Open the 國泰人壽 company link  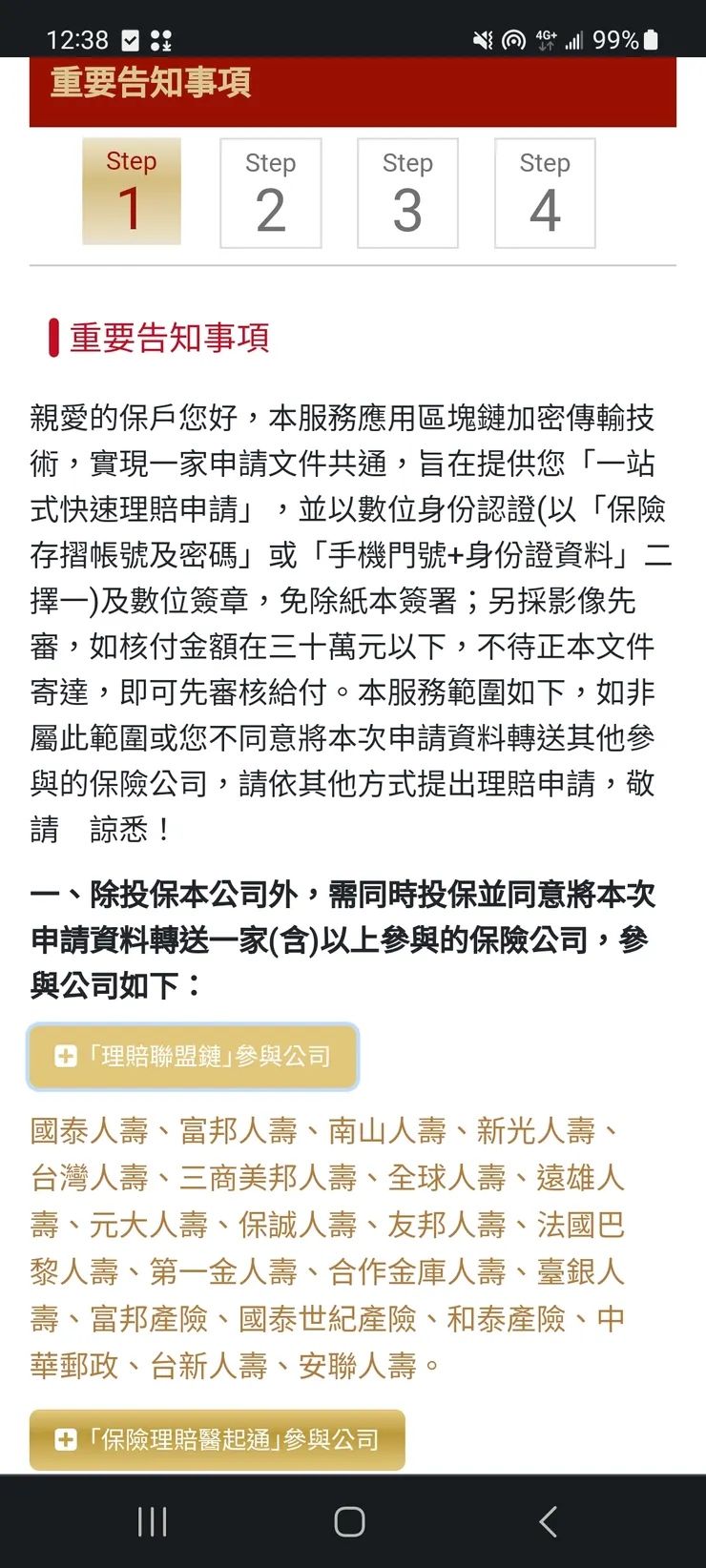click(89, 1131)
